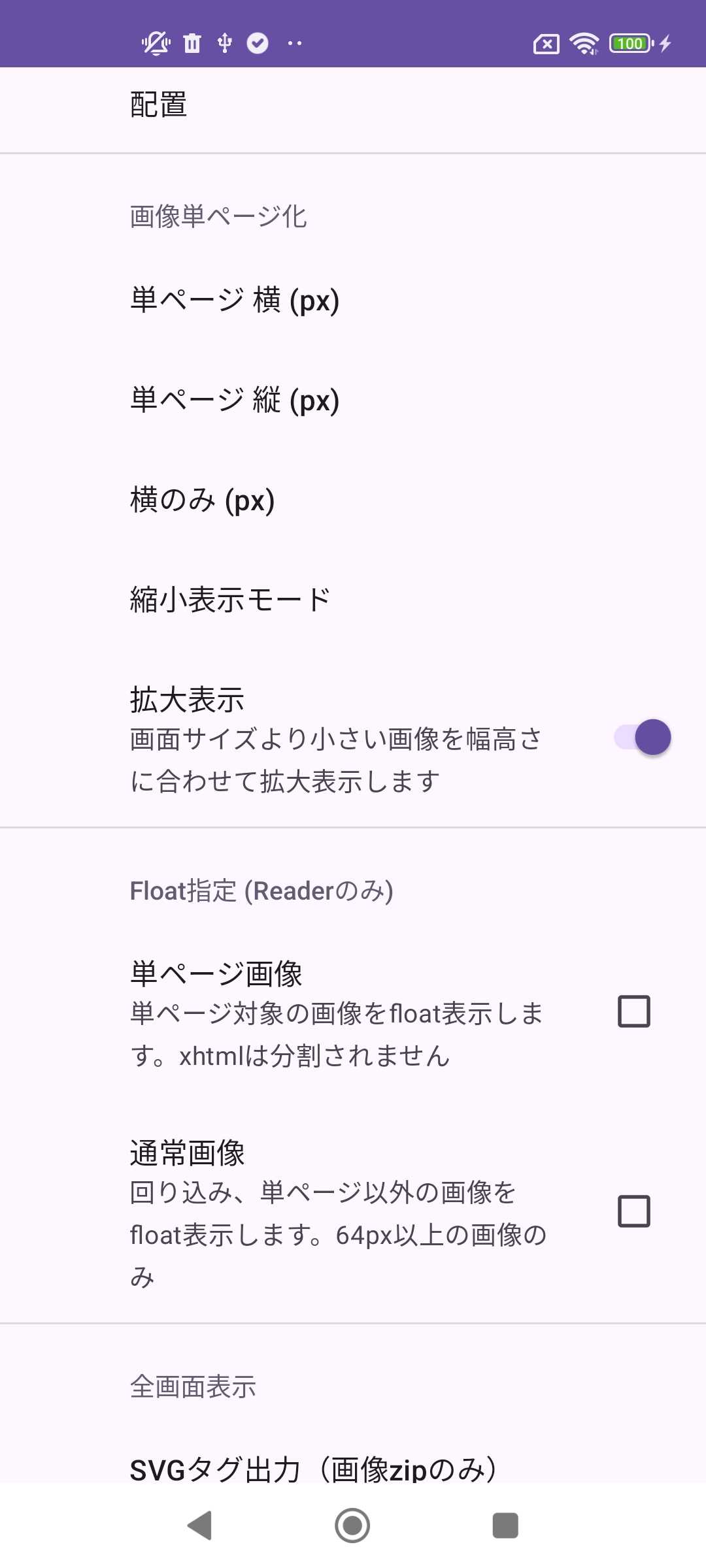Check the 通常画像 float checkbox
The width and height of the screenshot is (706, 1568).
633,1211
